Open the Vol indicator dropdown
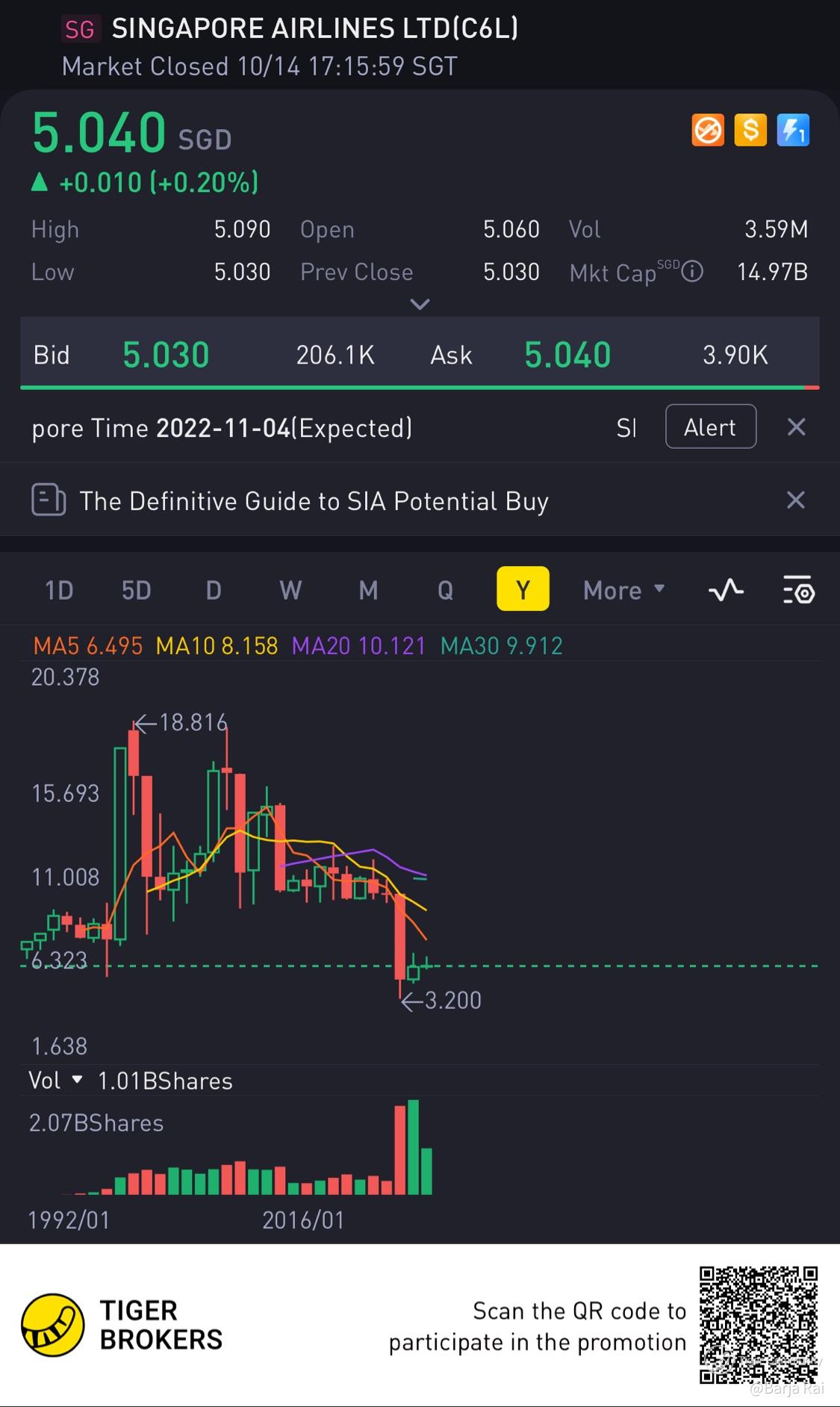Viewport: 840px width, 1407px height. click(55, 1080)
